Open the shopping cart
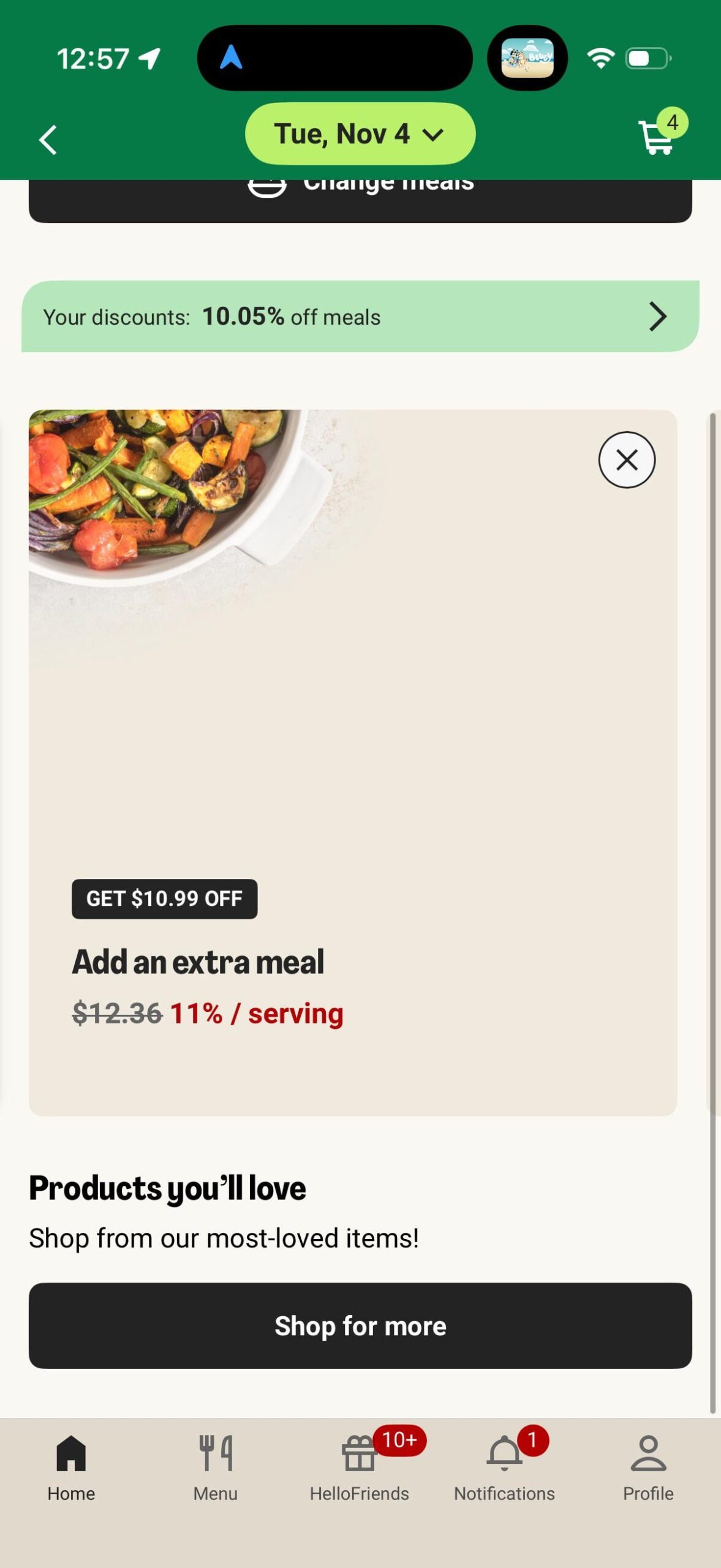The image size is (721, 1568). click(x=657, y=137)
